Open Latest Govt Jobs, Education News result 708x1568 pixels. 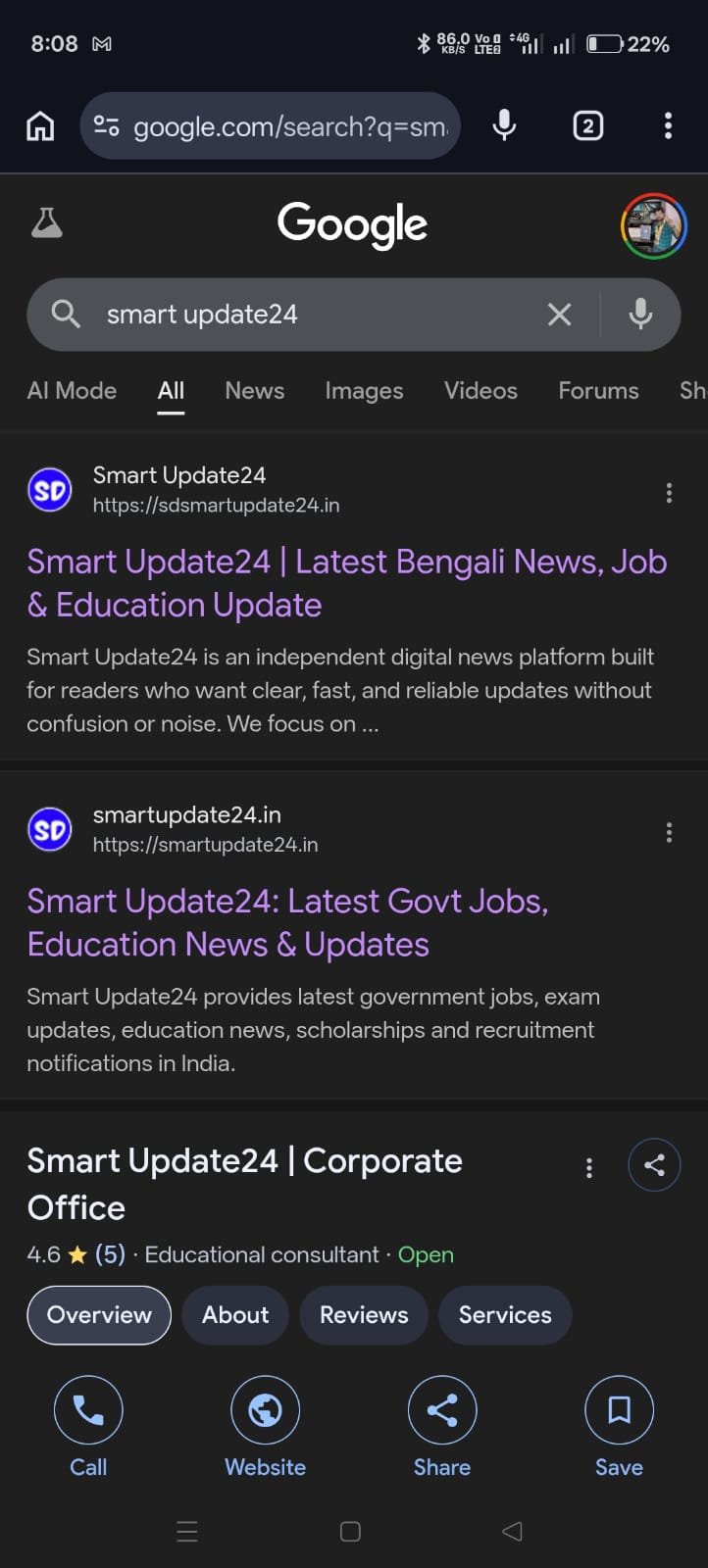pos(287,922)
